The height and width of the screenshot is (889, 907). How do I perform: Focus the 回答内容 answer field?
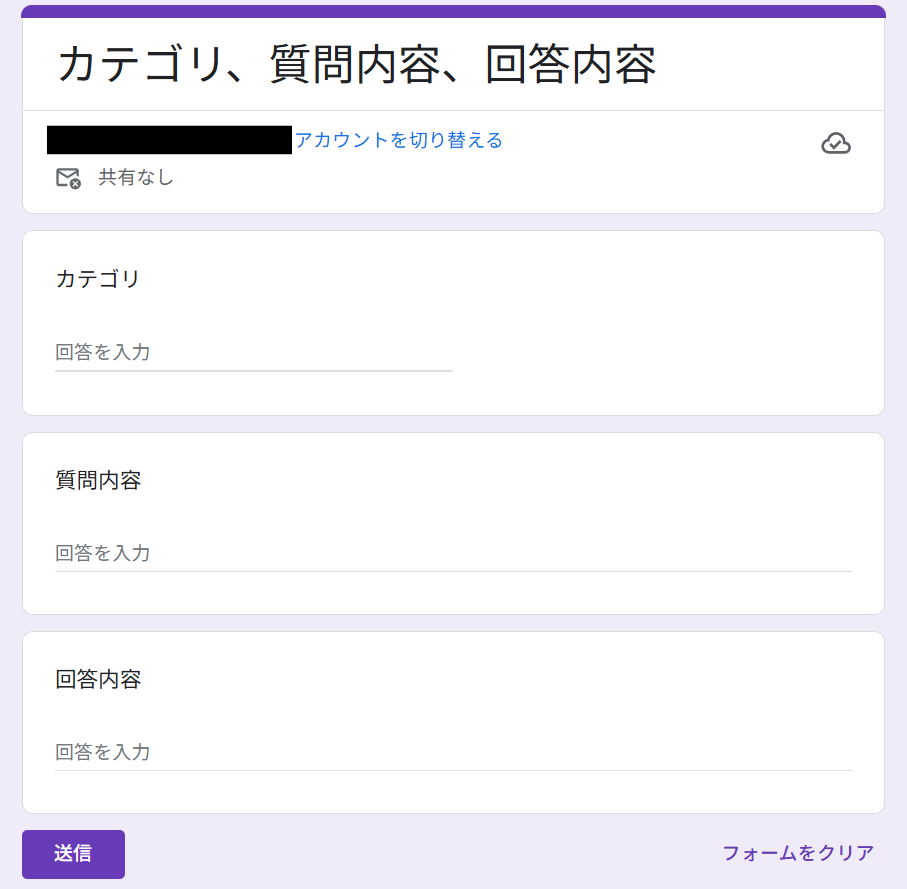[452, 752]
